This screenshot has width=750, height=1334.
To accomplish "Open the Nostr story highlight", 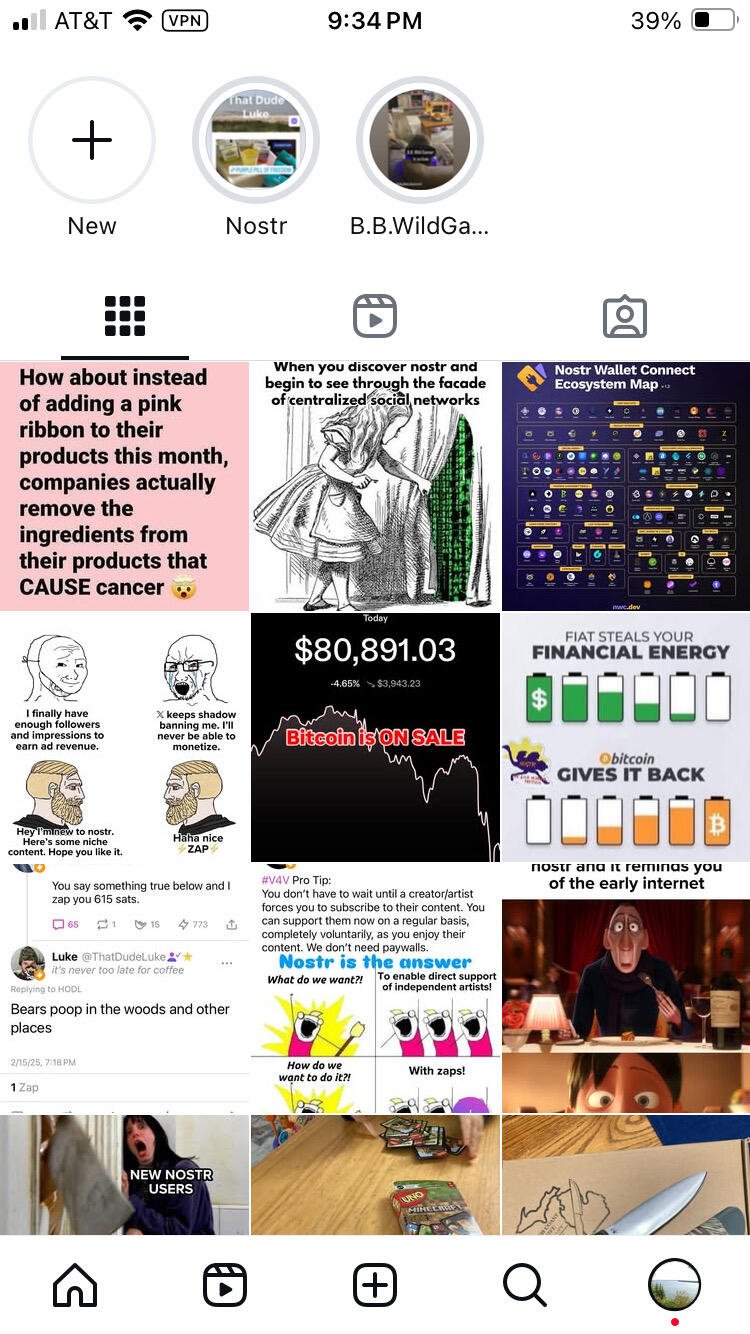I will 256,140.
